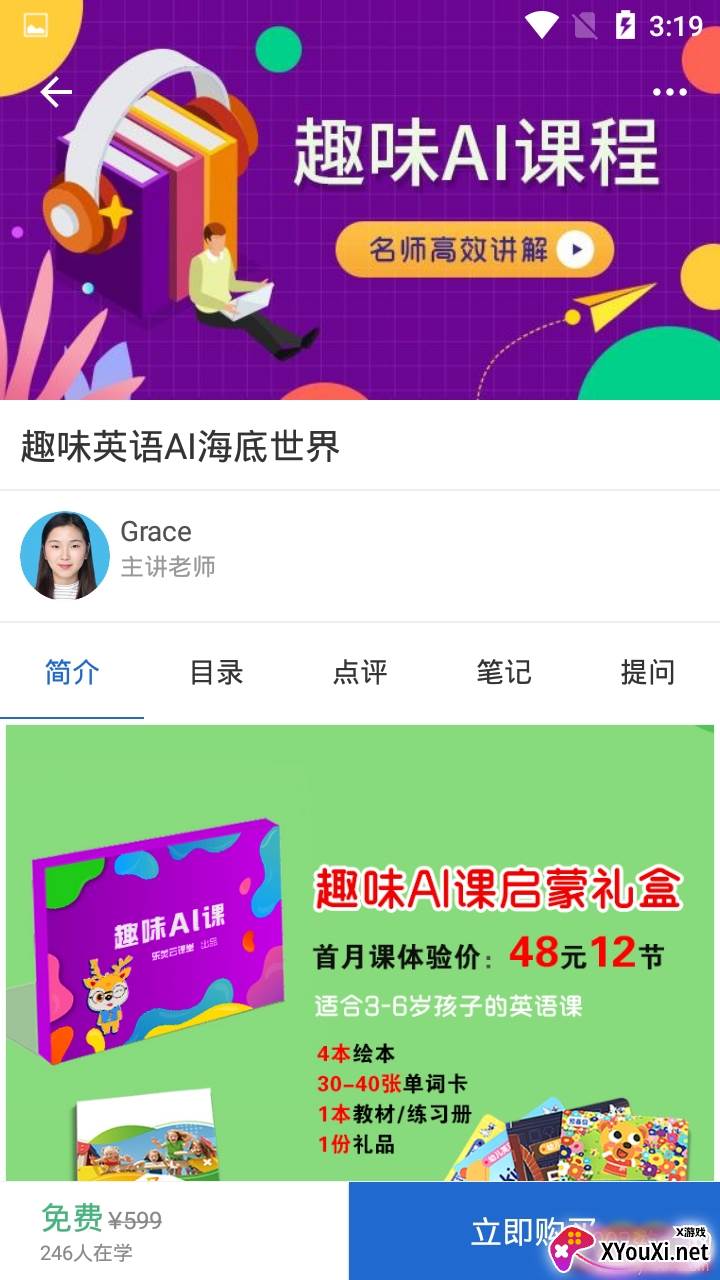Viewport: 720px width, 1280px height.
Task: Select the 笔记 notes tab
Action: point(504,672)
